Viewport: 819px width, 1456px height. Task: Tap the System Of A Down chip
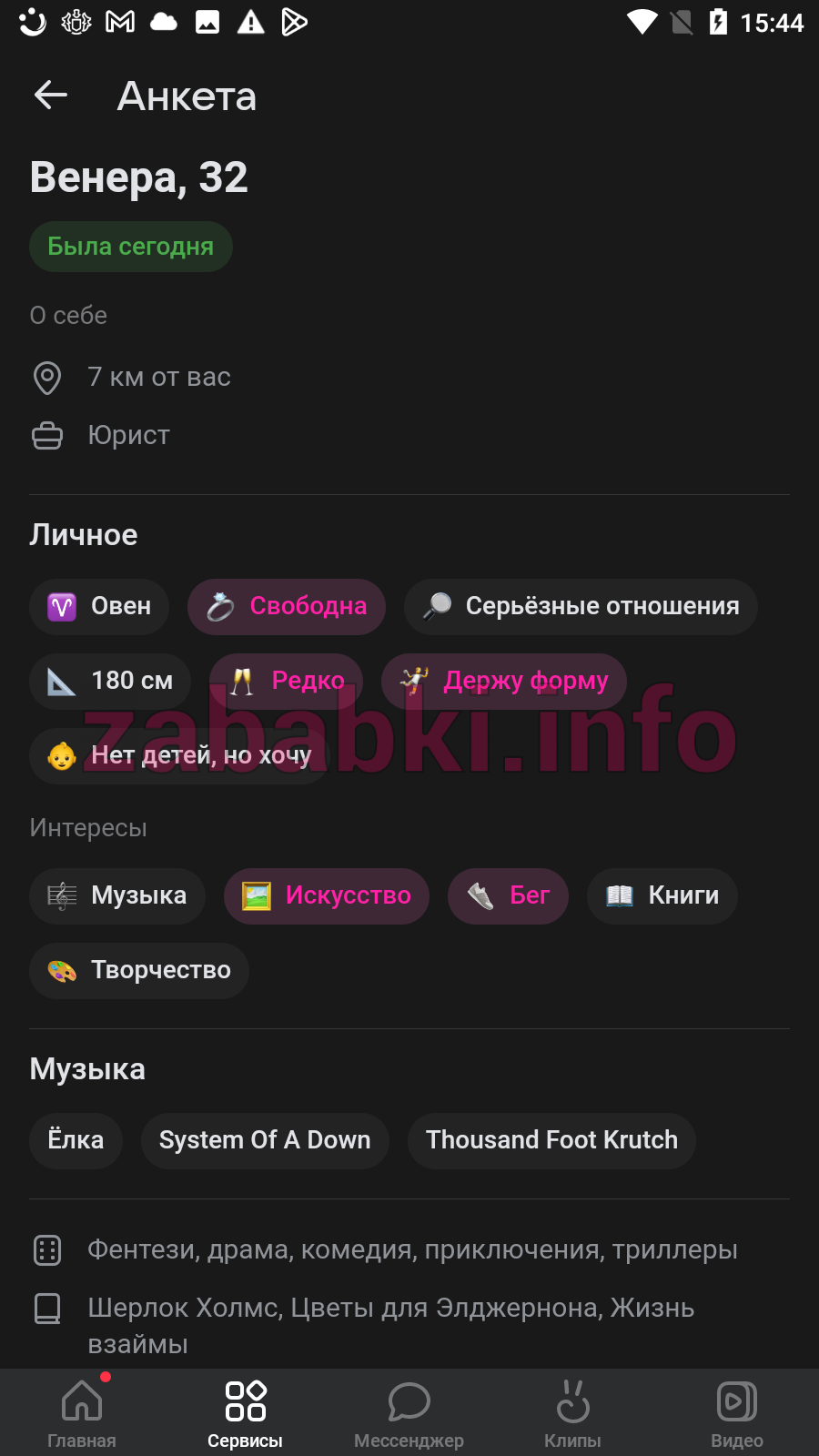coord(265,1140)
